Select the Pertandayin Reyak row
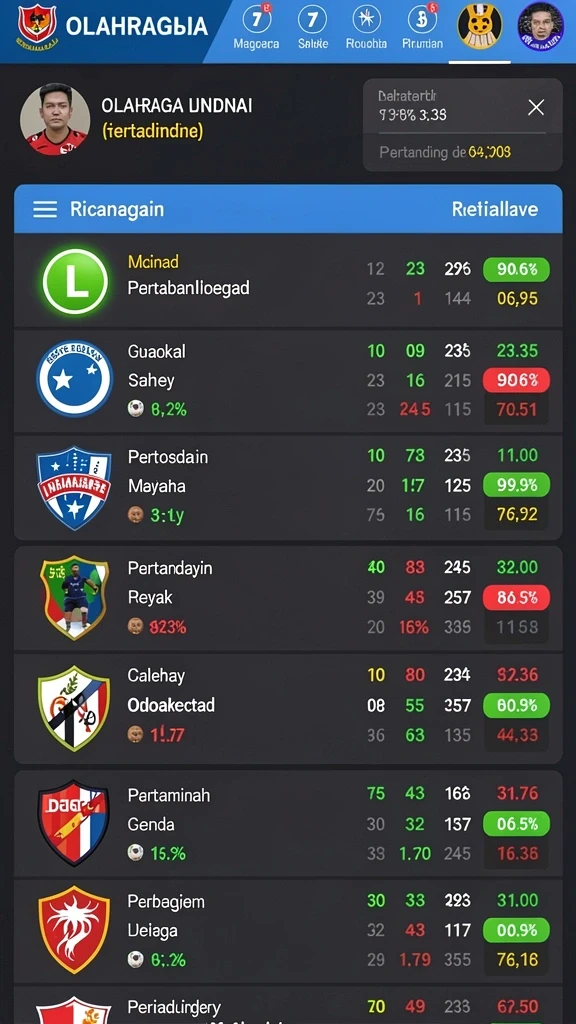 [288, 598]
